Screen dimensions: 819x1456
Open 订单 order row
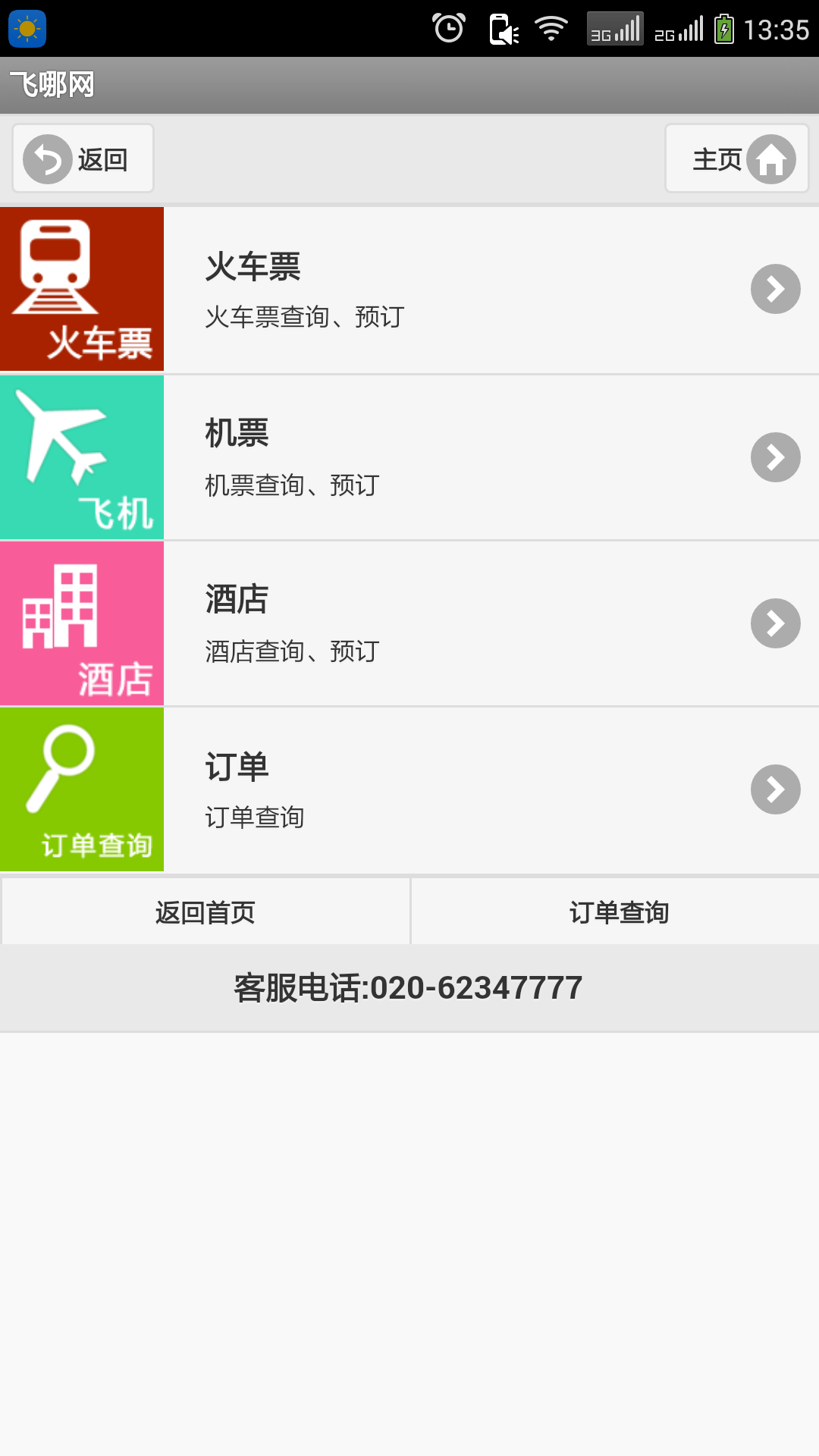click(409, 789)
